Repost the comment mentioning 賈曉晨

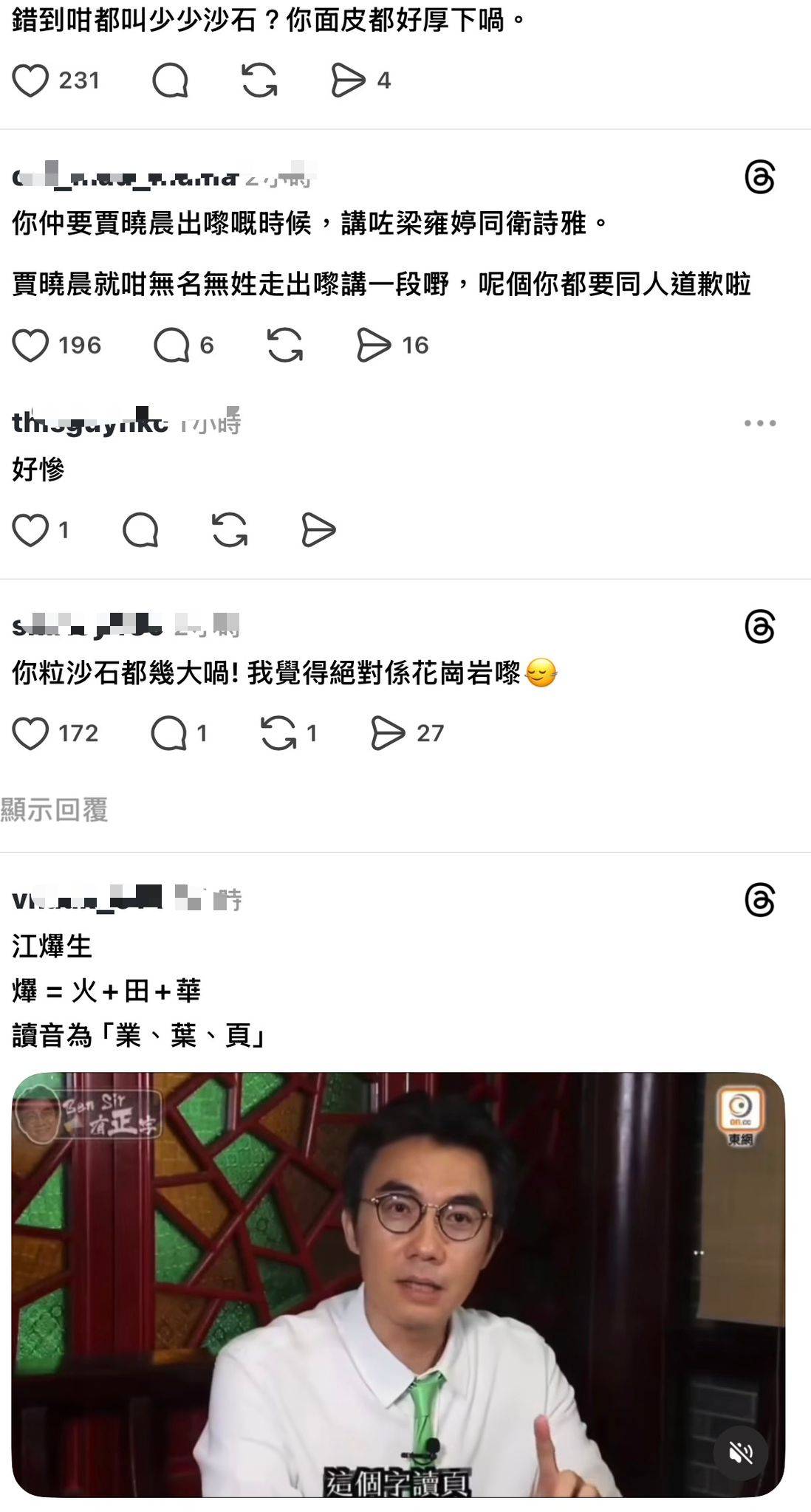285,346
